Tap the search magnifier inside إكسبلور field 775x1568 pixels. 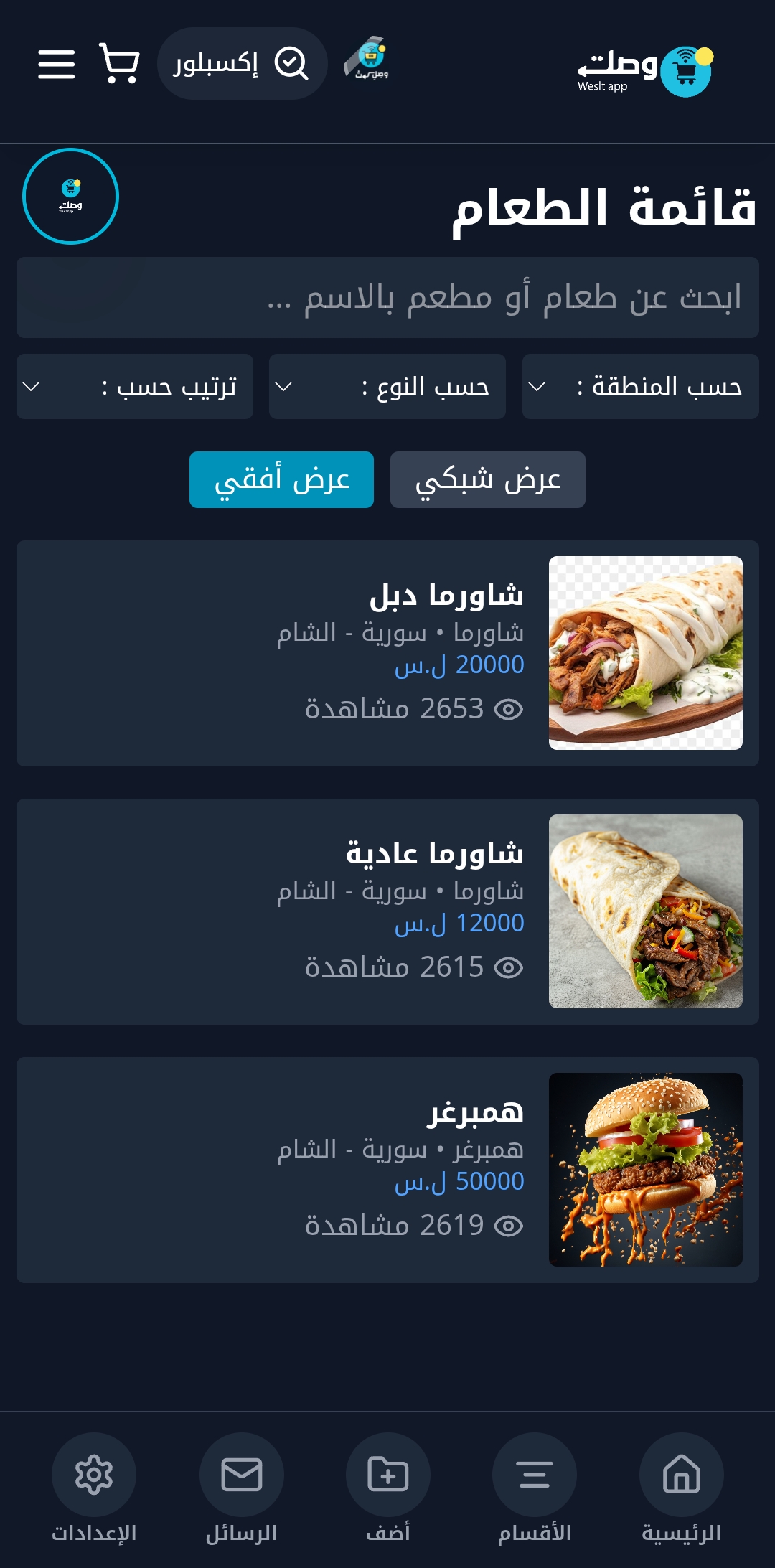pos(290,63)
